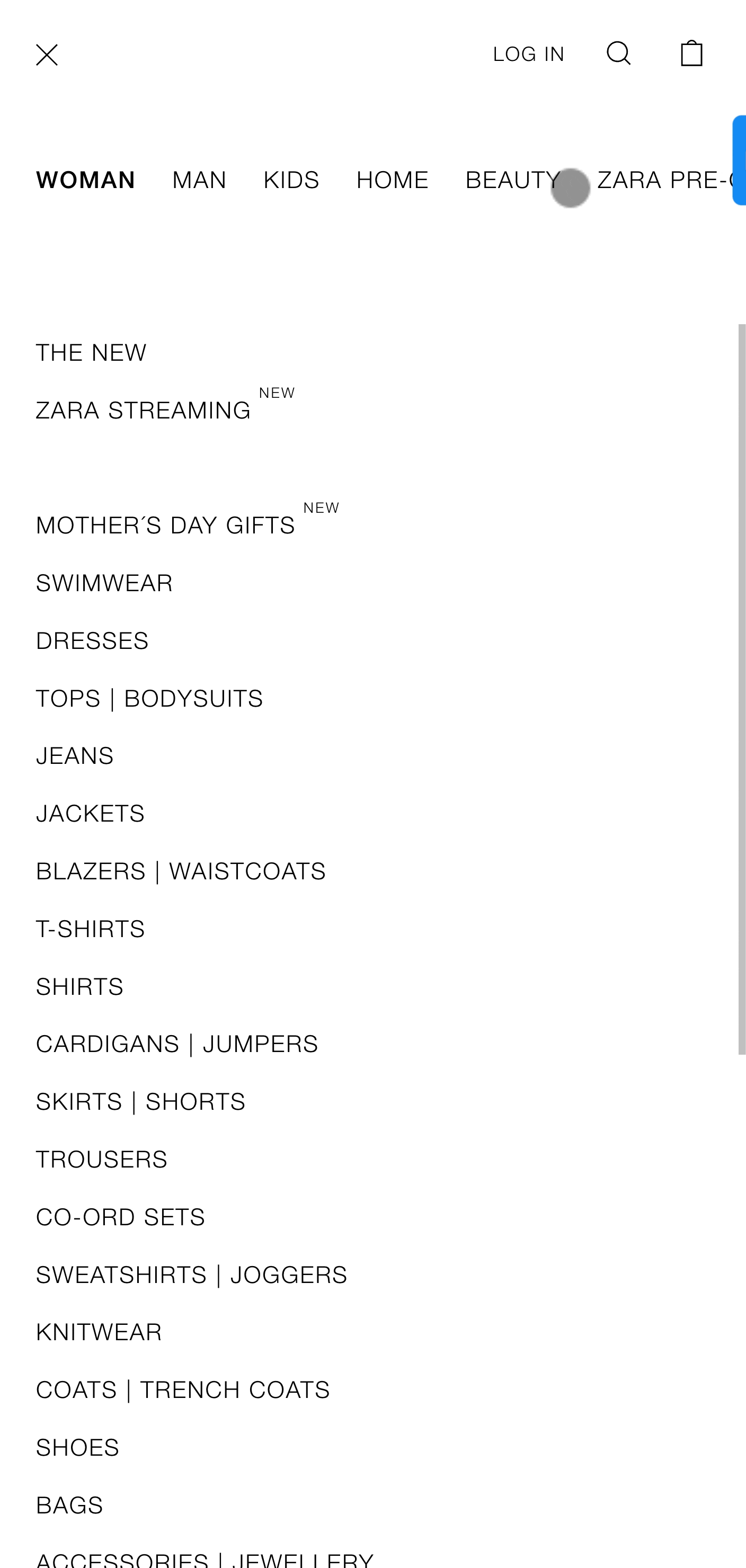
Task: Browse MOTHER'S DAY GIFTS
Action: coord(165,526)
